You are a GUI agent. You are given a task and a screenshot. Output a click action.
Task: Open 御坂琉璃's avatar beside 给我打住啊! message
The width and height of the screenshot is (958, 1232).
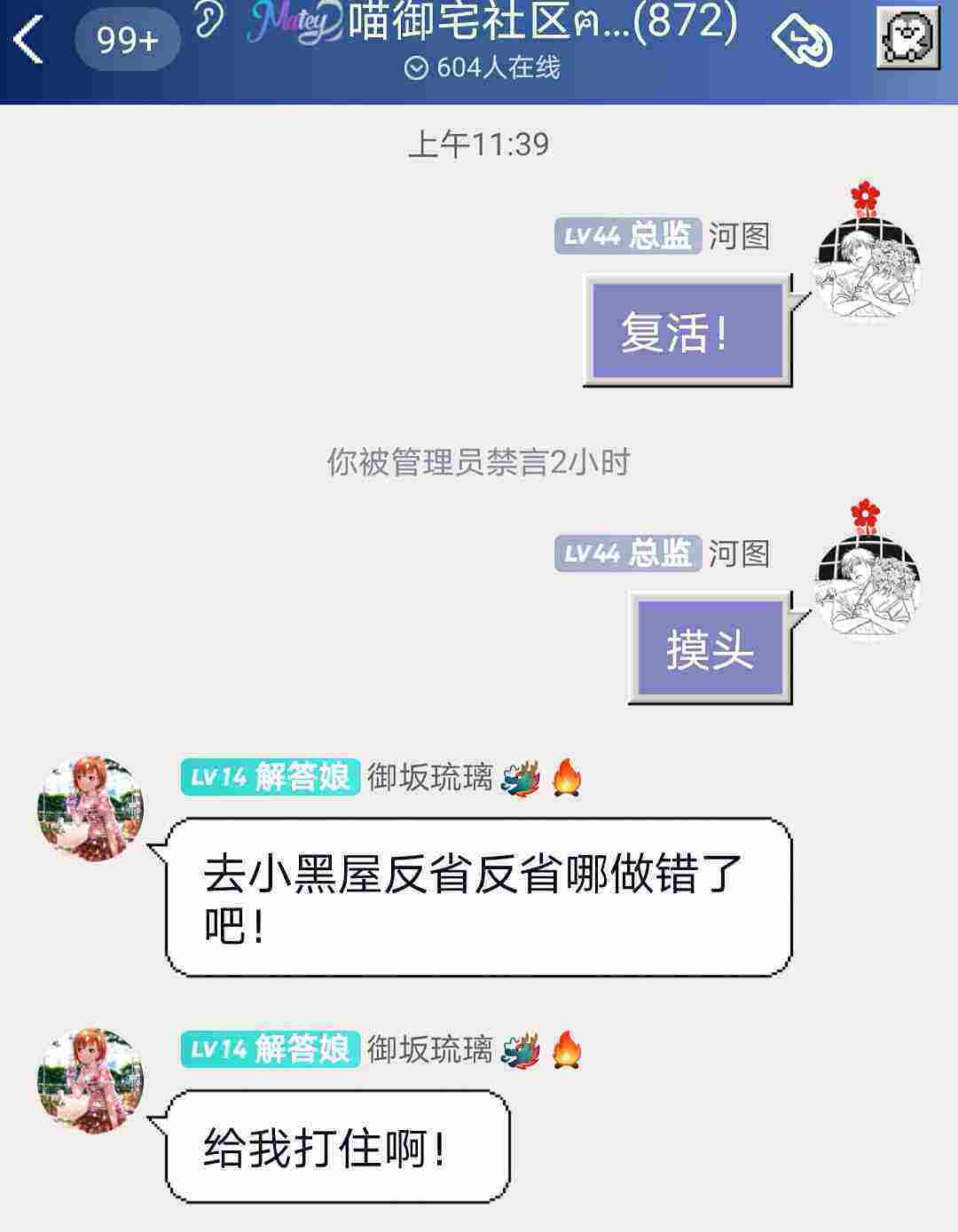[90, 1080]
